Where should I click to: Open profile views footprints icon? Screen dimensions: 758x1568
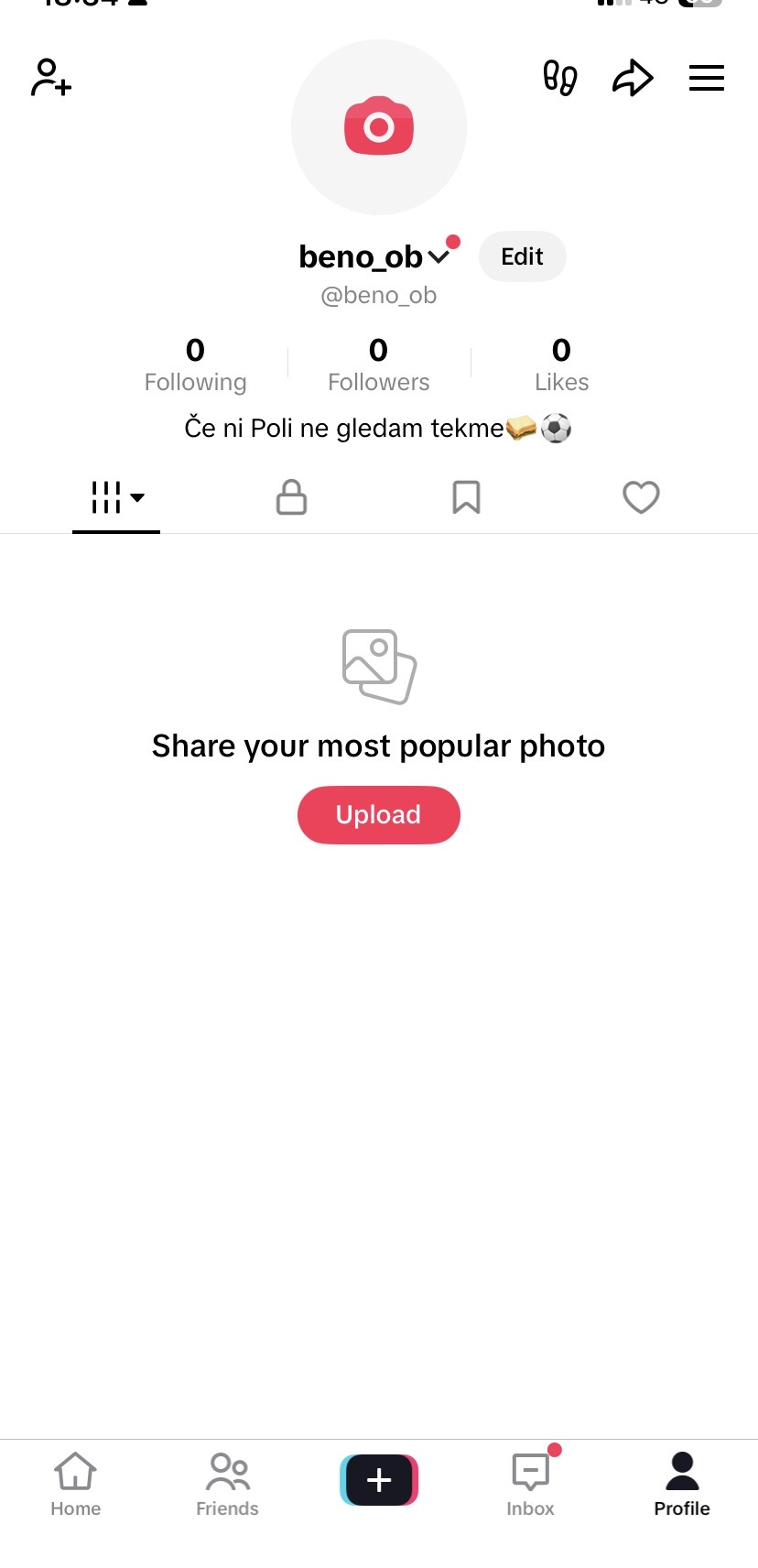(560, 78)
